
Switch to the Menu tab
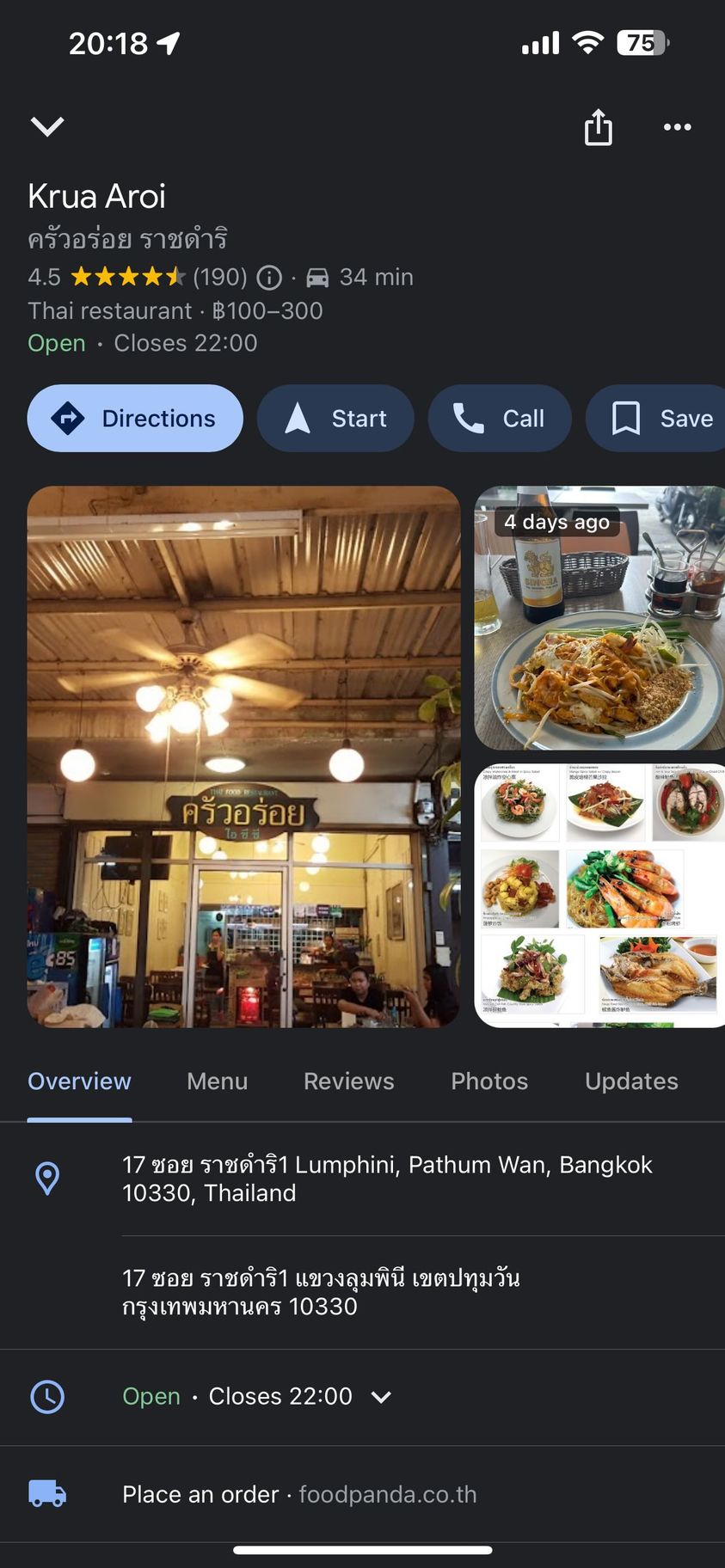pyautogui.click(x=217, y=1081)
